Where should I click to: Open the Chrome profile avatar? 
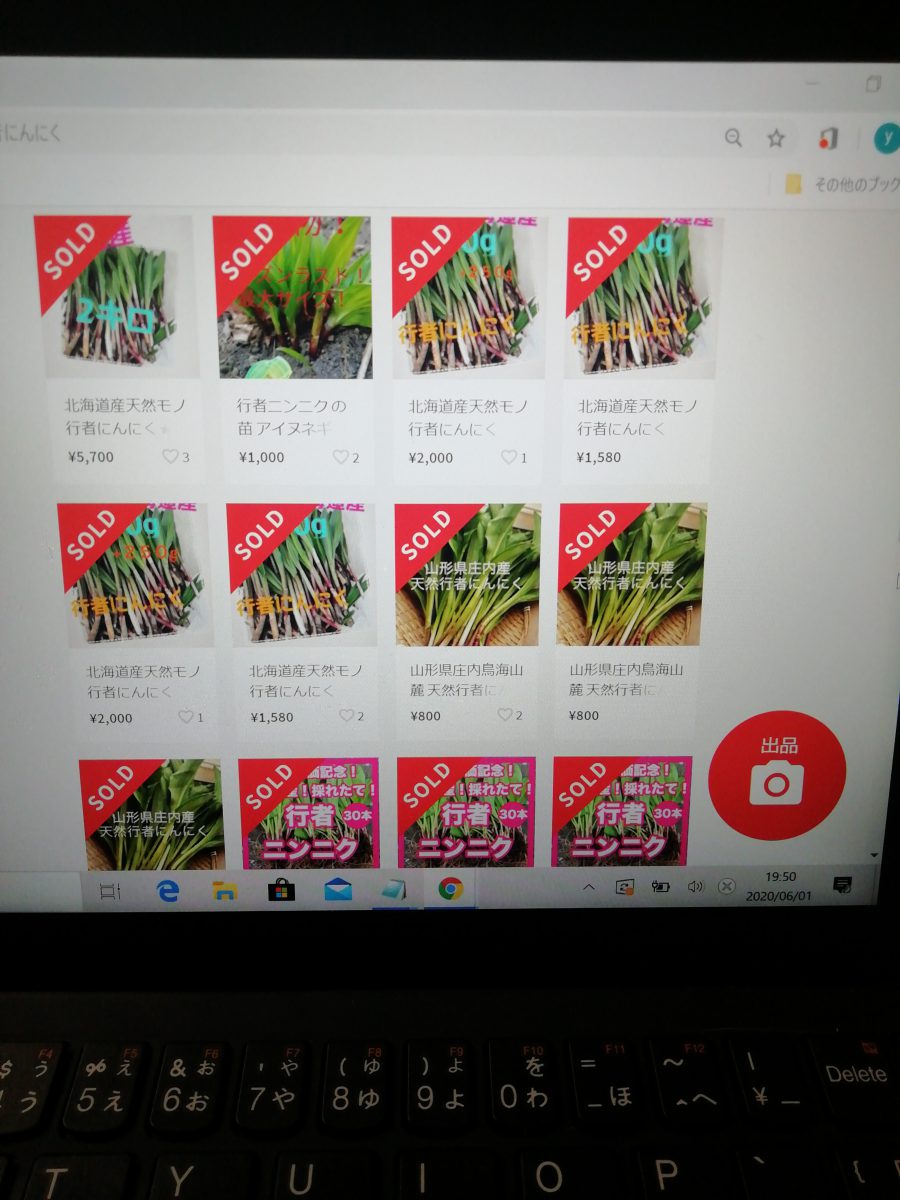coord(886,138)
